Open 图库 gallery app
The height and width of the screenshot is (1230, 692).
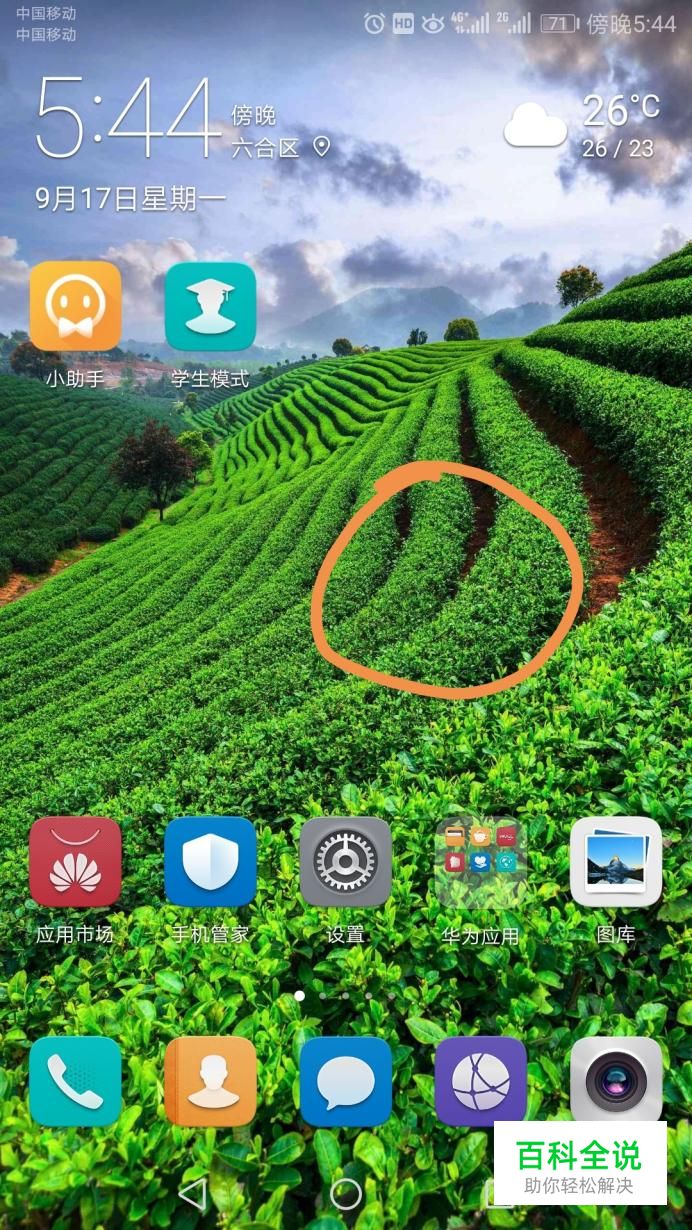pyautogui.click(x=615, y=862)
